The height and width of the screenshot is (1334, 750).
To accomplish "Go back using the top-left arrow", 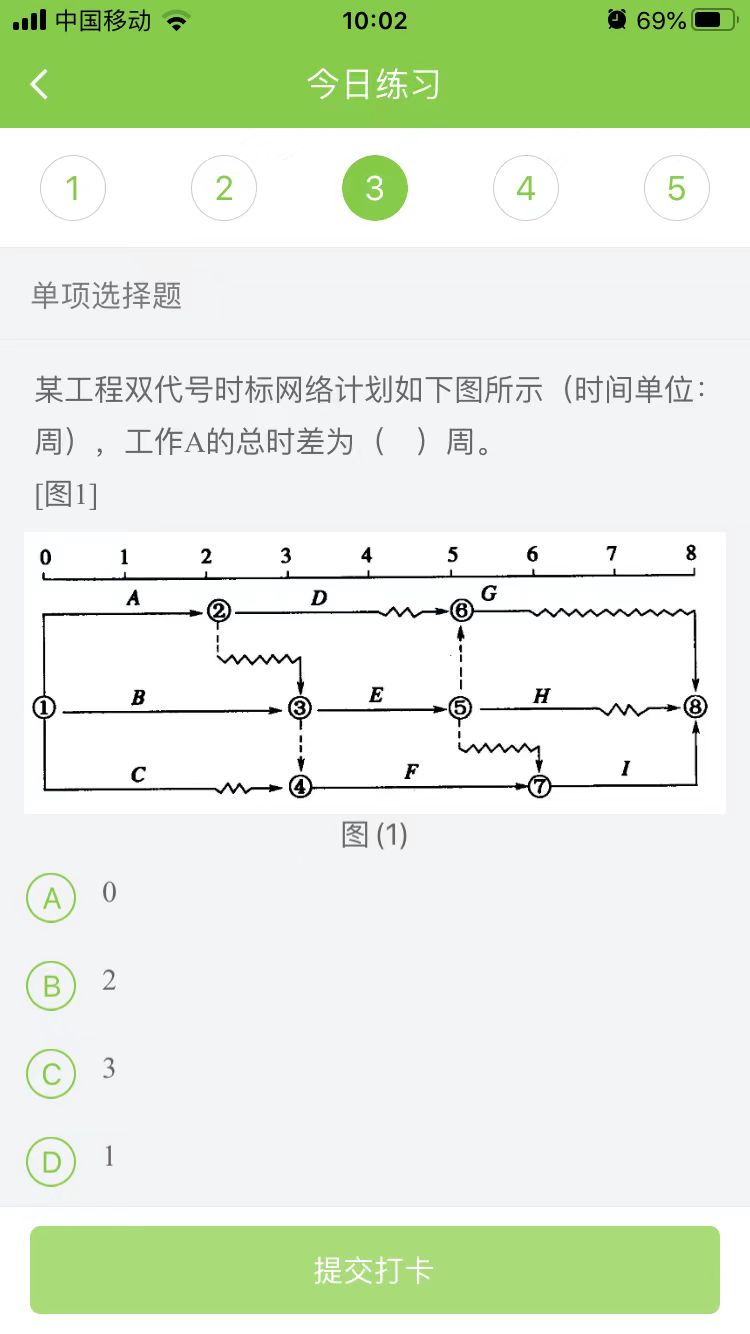I will 40,84.
